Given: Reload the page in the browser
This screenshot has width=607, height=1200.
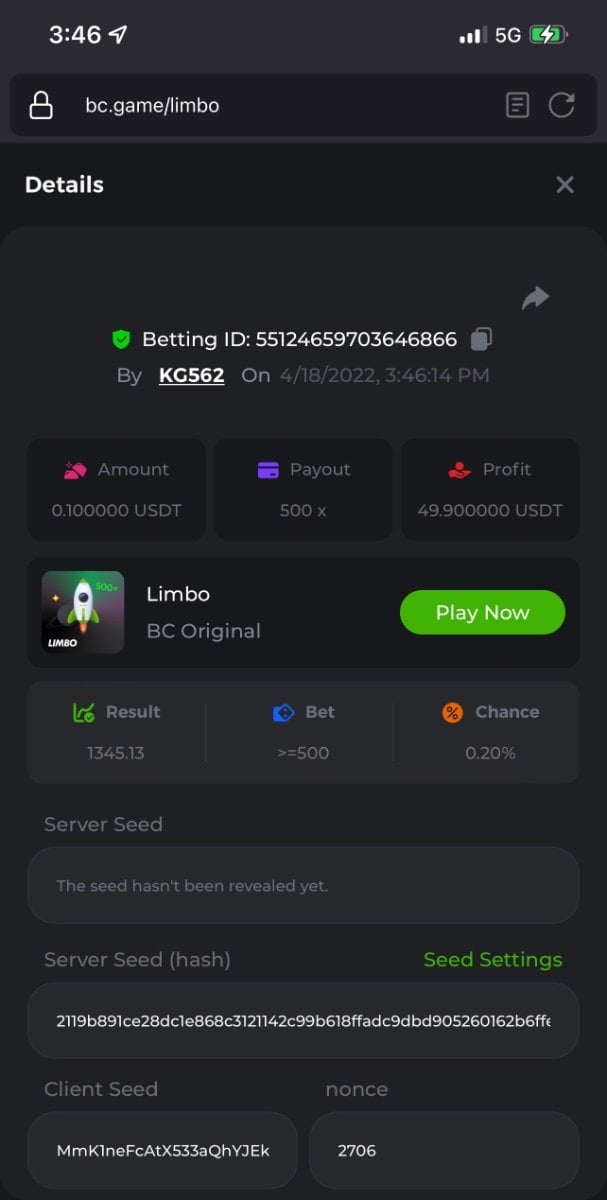Looking at the screenshot, I should point(562,105).
